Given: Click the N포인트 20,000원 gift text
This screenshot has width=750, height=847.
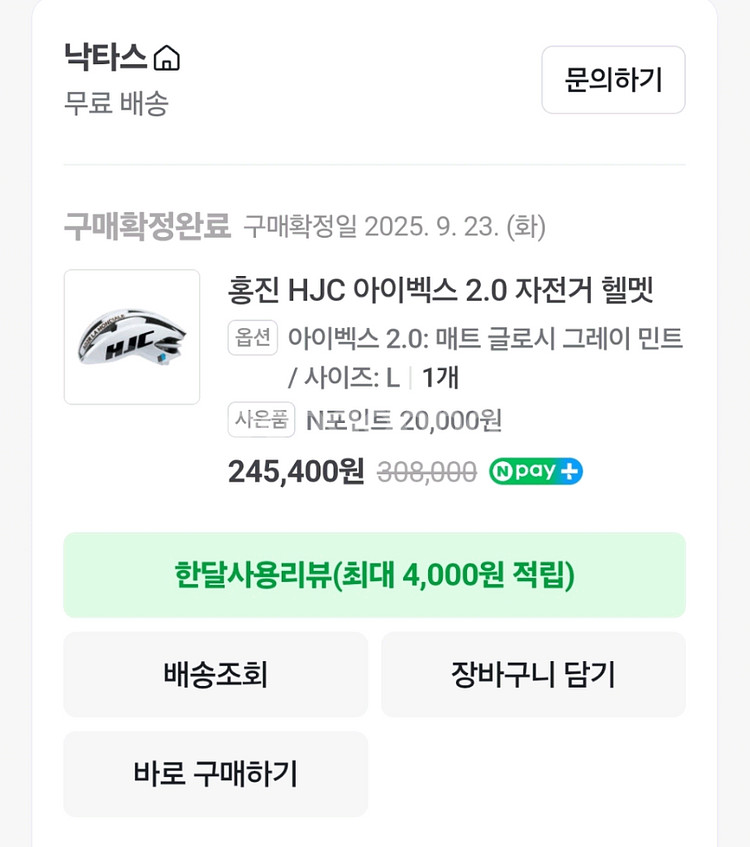Looking at the screenshot, I should pos(405,421).
